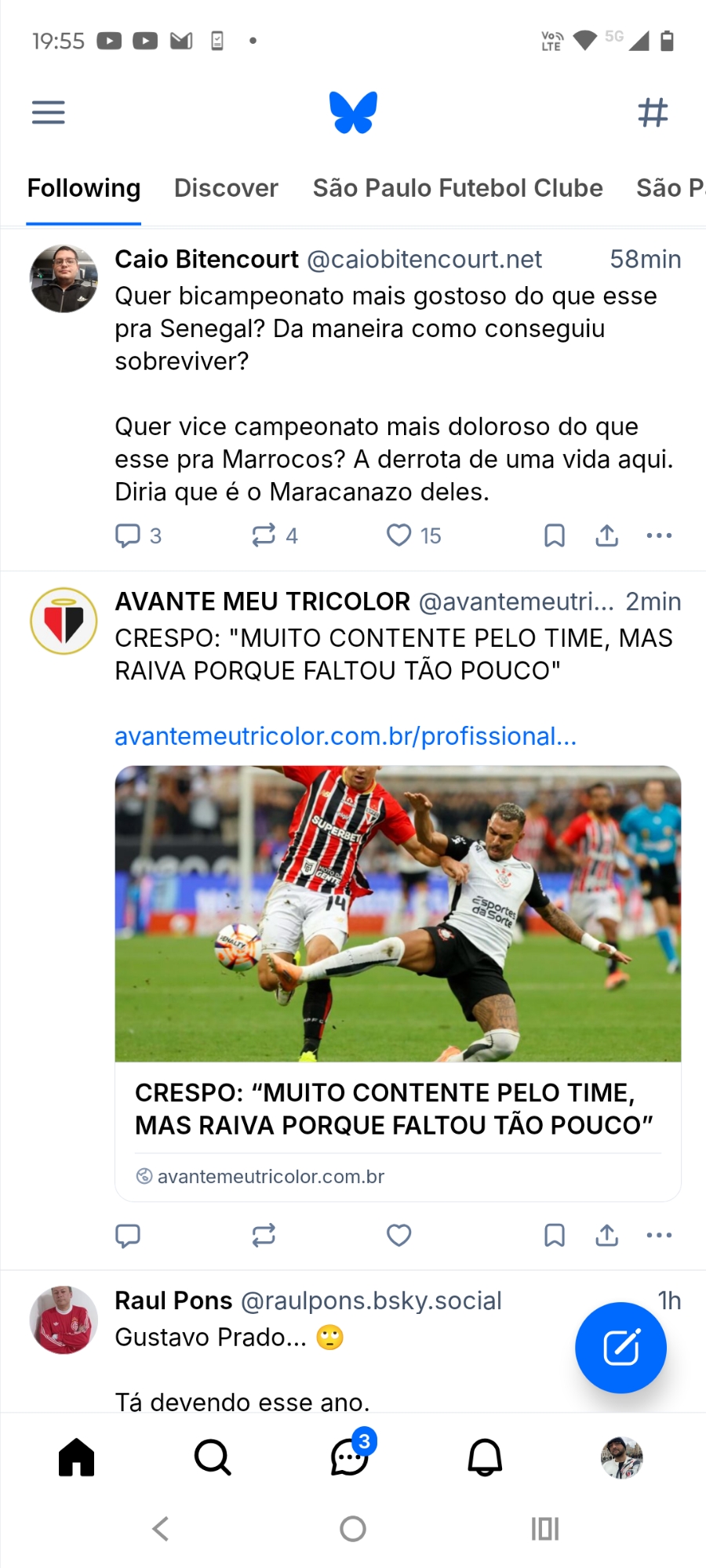Open chat messages with 3 unread
This screenshot has height=1568, width=706.
tap(350, 1458)
